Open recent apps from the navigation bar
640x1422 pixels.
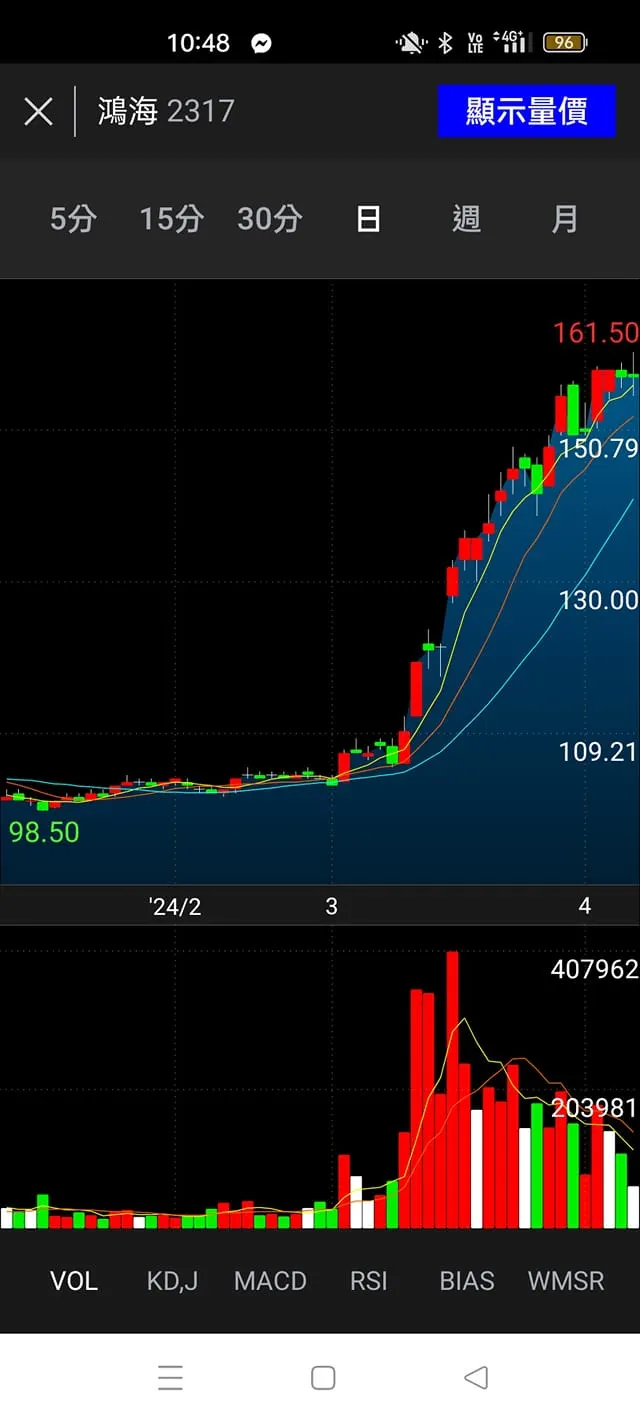coord(170,1378)
